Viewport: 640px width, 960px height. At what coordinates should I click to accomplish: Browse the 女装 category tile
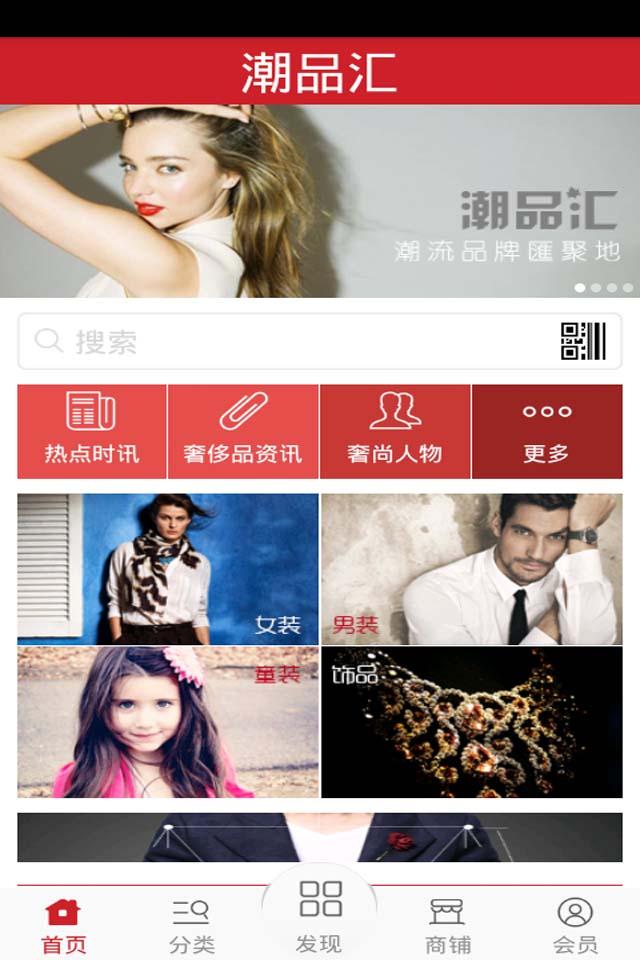click(x=168, y=568)
